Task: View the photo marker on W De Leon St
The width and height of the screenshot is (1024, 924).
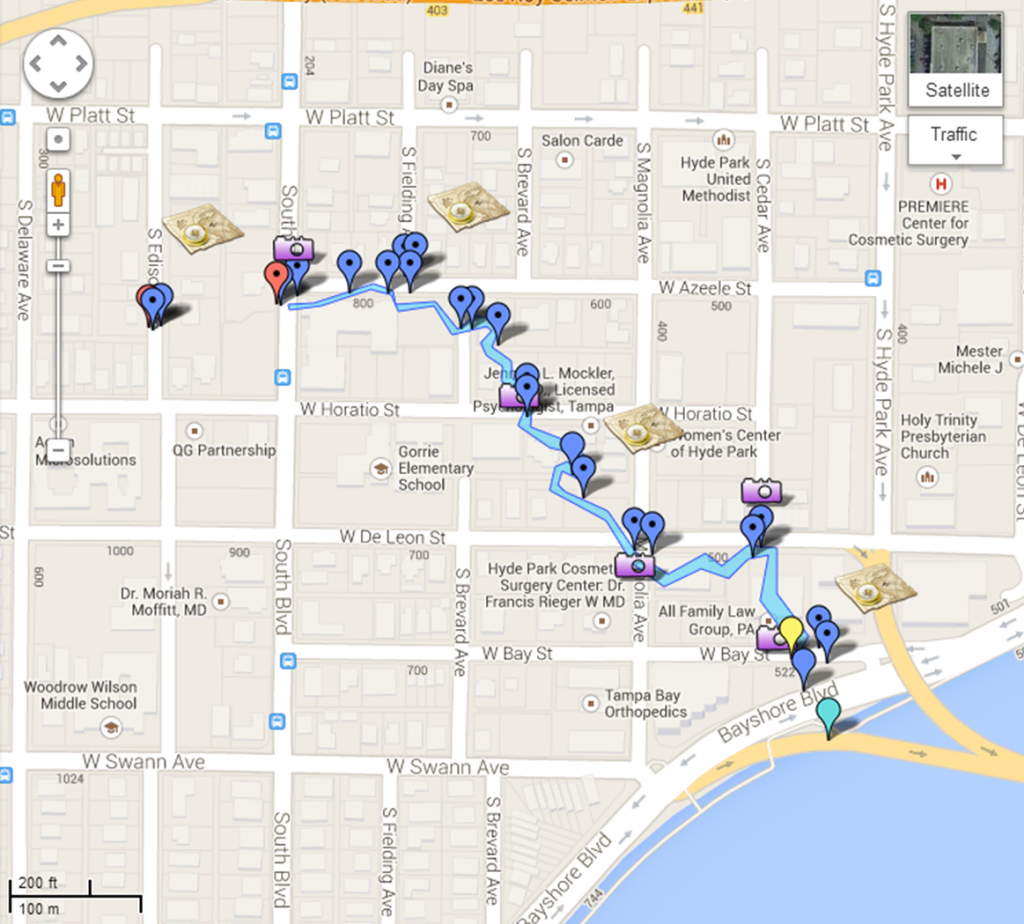Action: [x=635, y=565]
